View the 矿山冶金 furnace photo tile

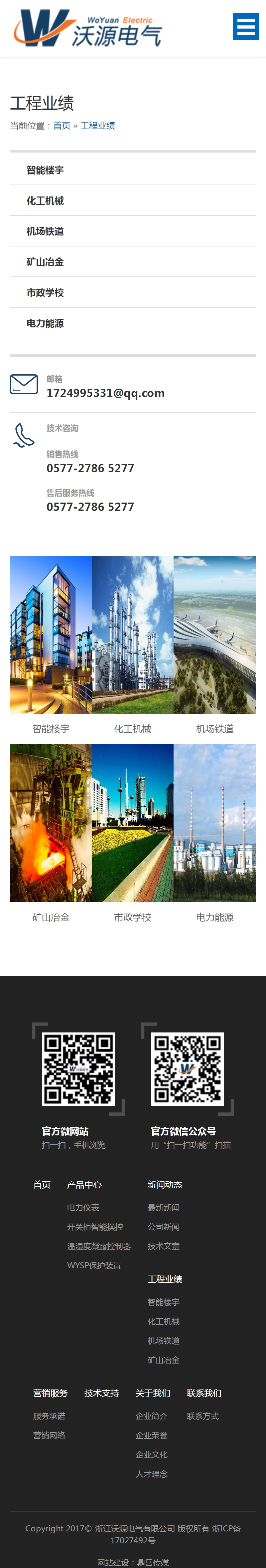click(x=51, y=822)
